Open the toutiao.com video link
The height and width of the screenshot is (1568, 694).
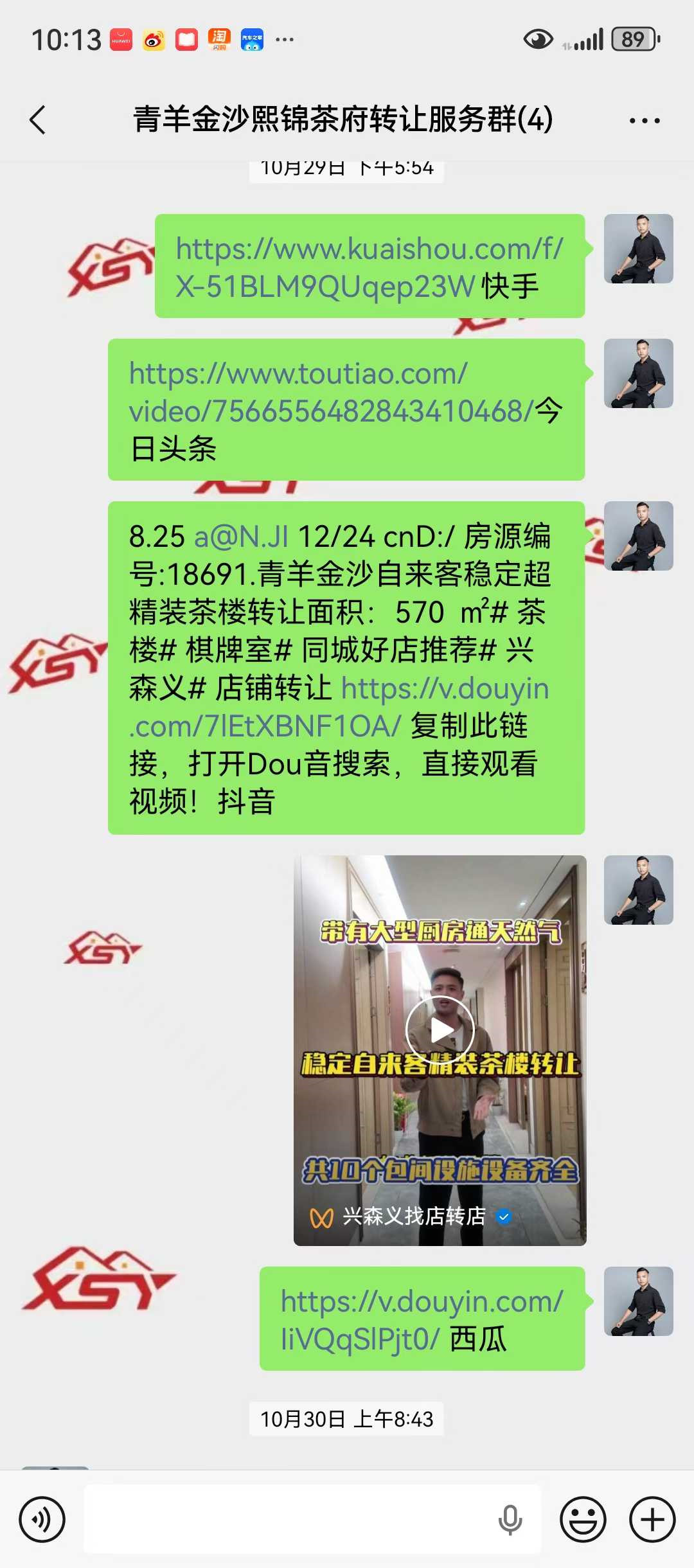coord(330,393)
